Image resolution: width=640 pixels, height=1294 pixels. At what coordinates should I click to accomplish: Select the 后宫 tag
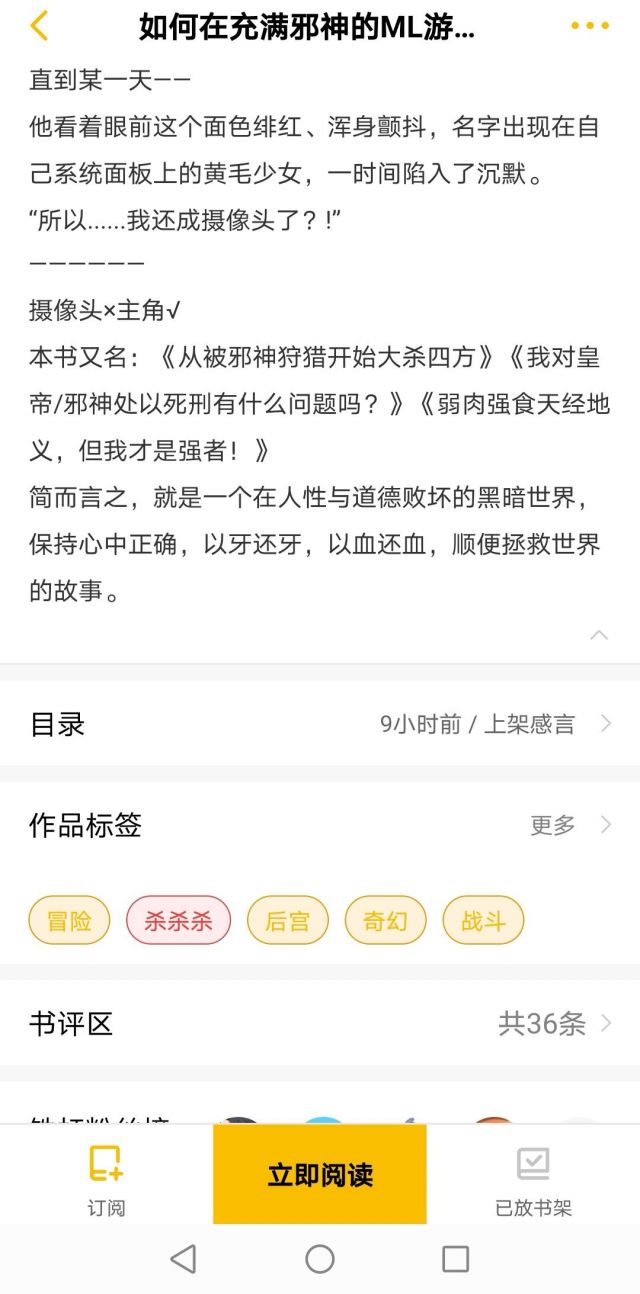287,920
